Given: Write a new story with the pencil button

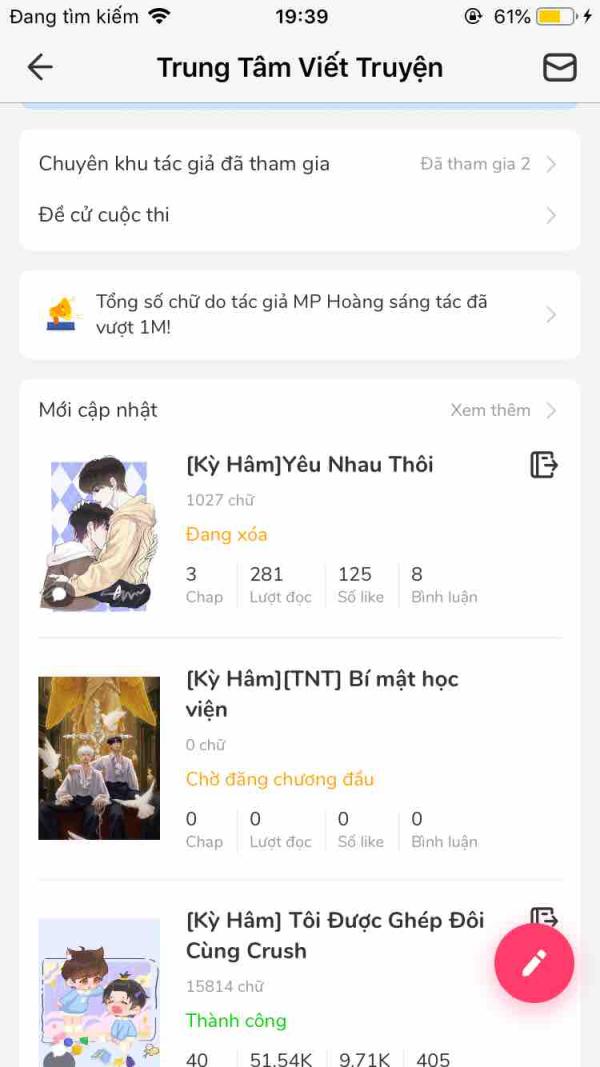Looking at the screenshot, I should pyautogui.click(x=534, y=963).
